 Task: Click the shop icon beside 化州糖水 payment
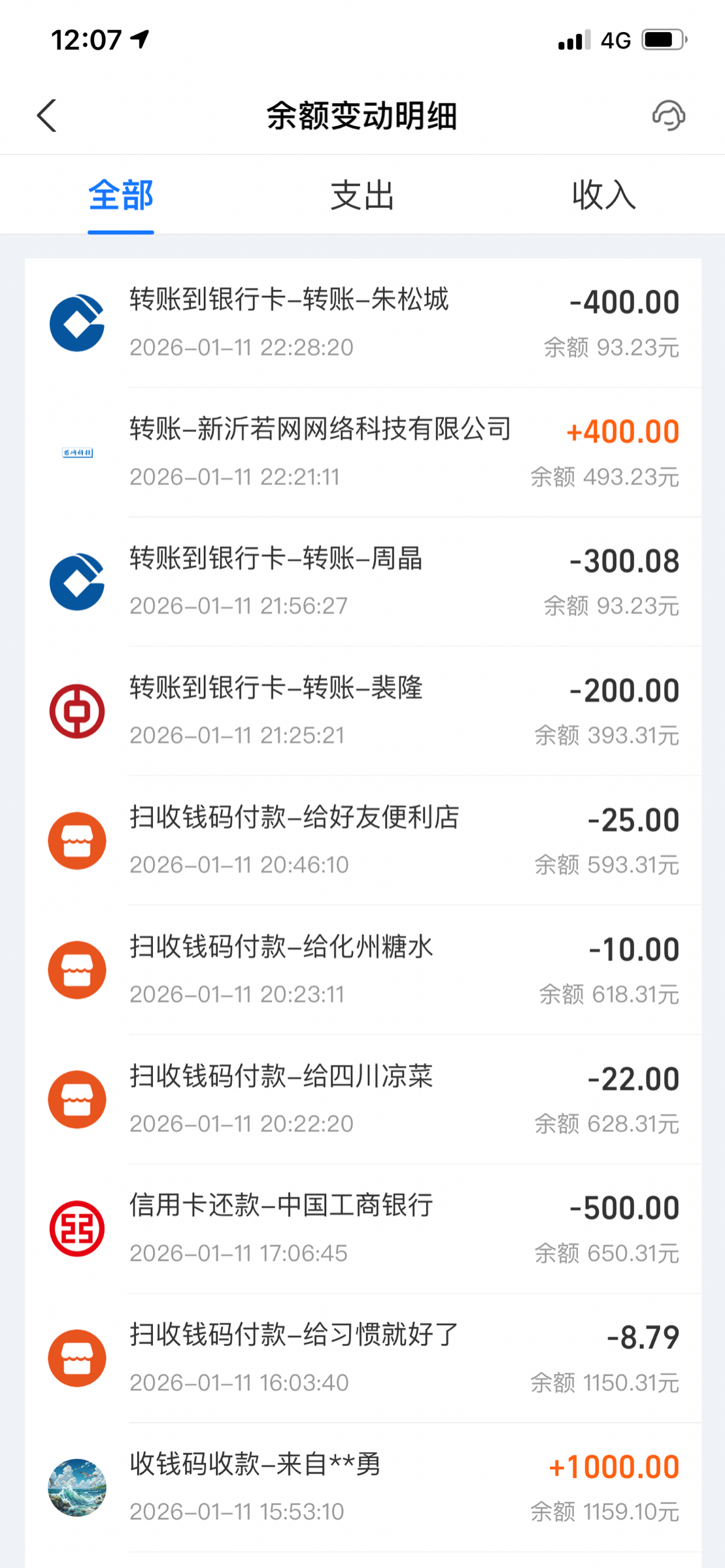[76, 970]
